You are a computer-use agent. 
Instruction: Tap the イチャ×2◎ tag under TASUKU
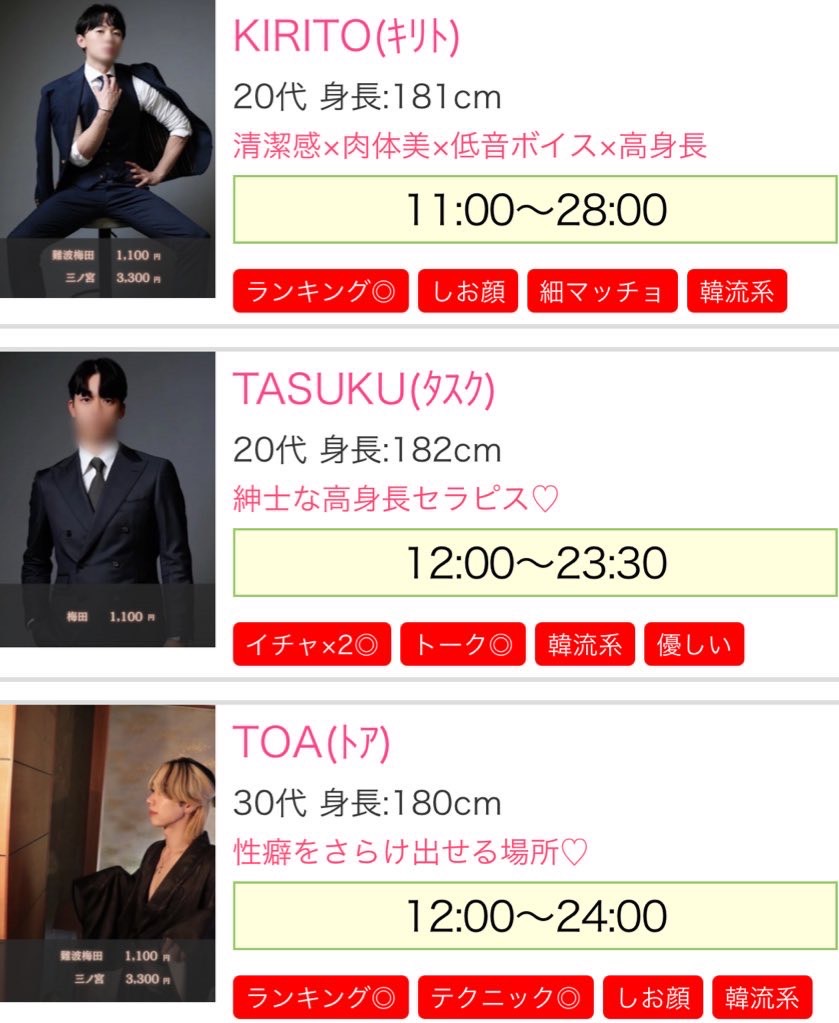click(x=311, y=645)
